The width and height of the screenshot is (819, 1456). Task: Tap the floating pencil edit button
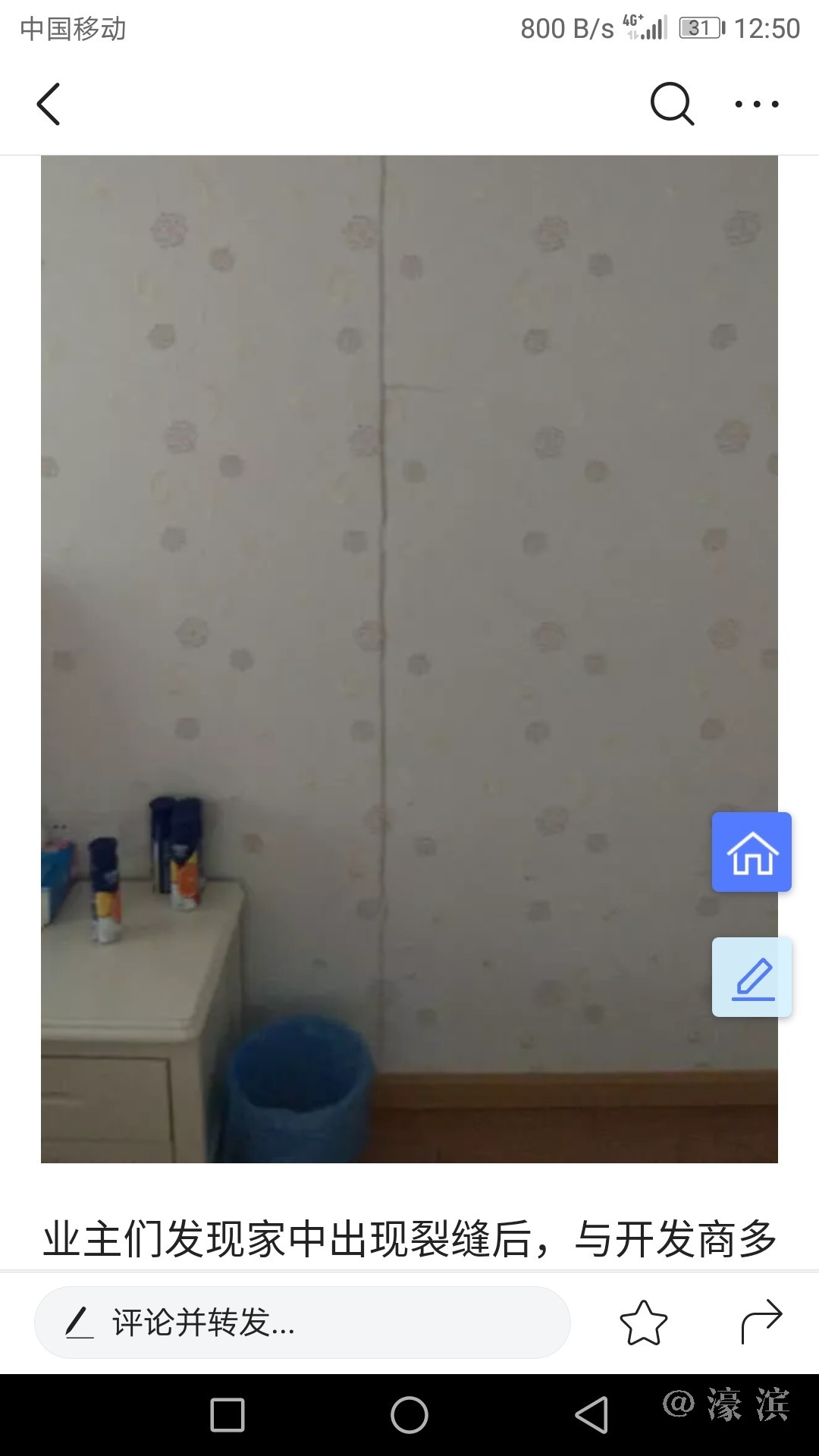point(752,977)
